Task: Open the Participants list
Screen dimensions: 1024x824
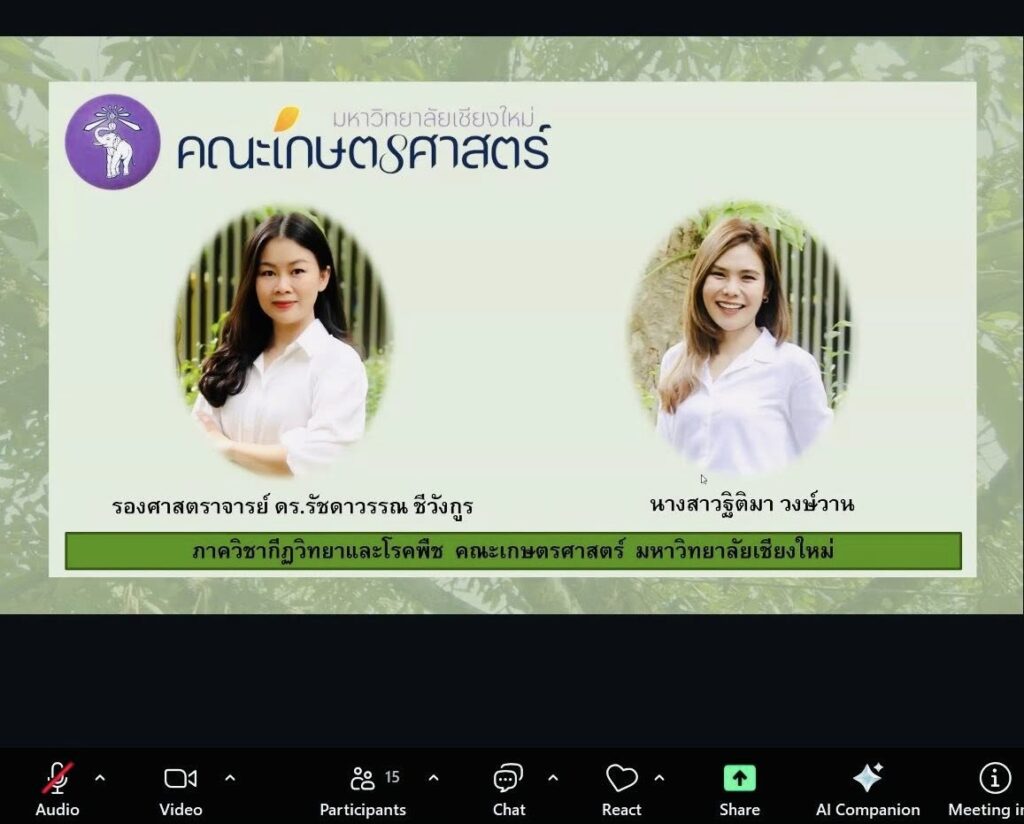Action: (363, 788)
